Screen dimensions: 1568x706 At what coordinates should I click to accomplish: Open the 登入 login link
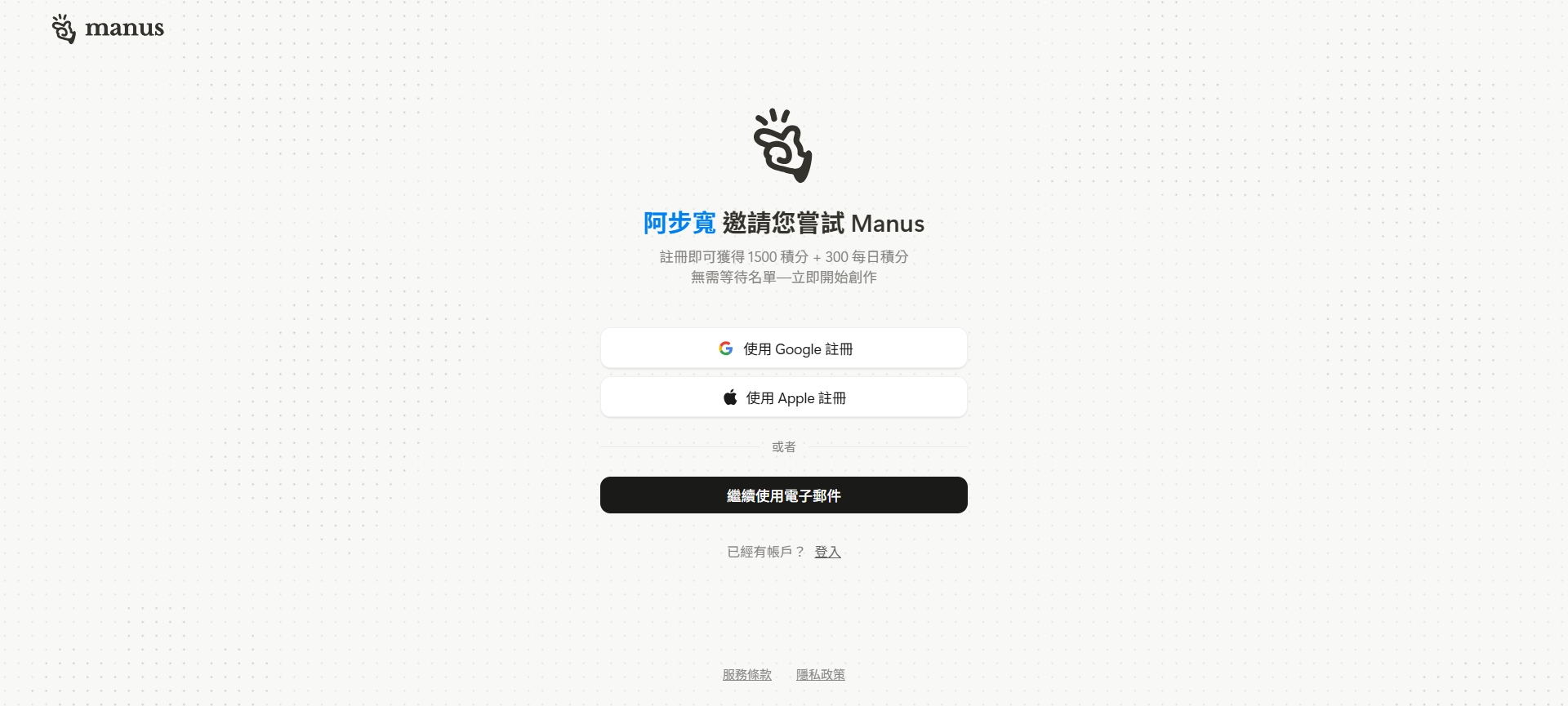point(827,552)
